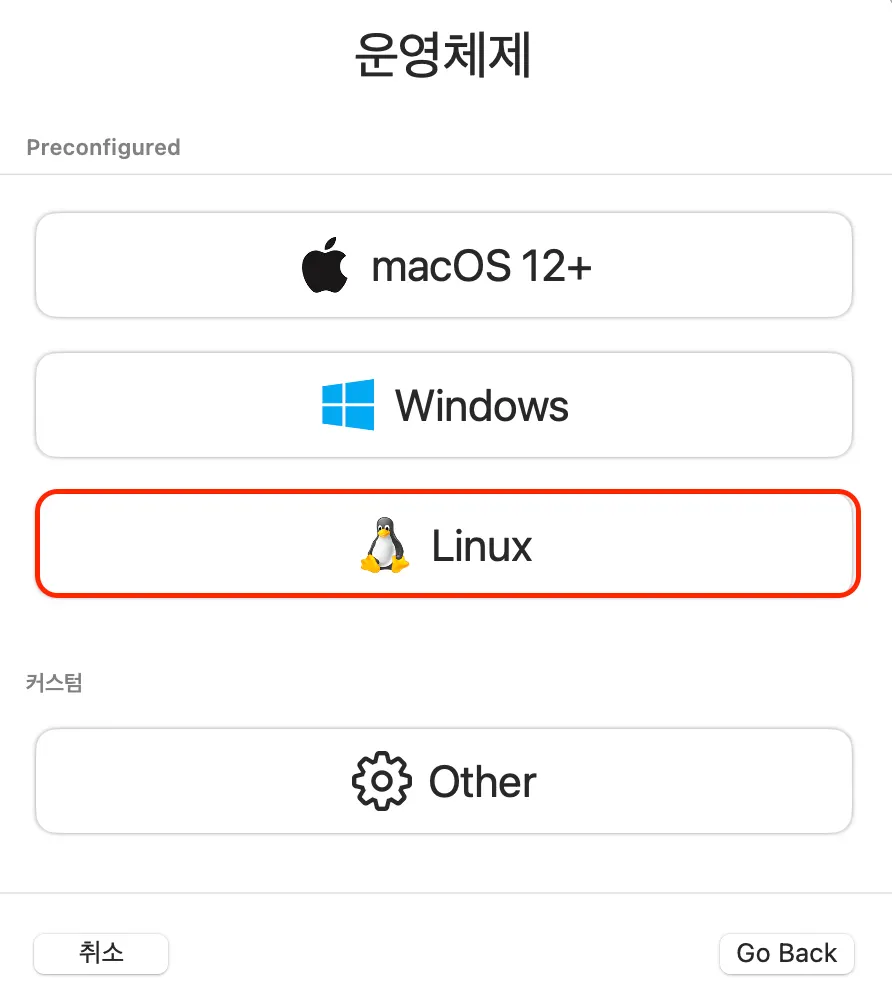Open the Other custom option
Screen dimensions: 892x998
(444, 781)
